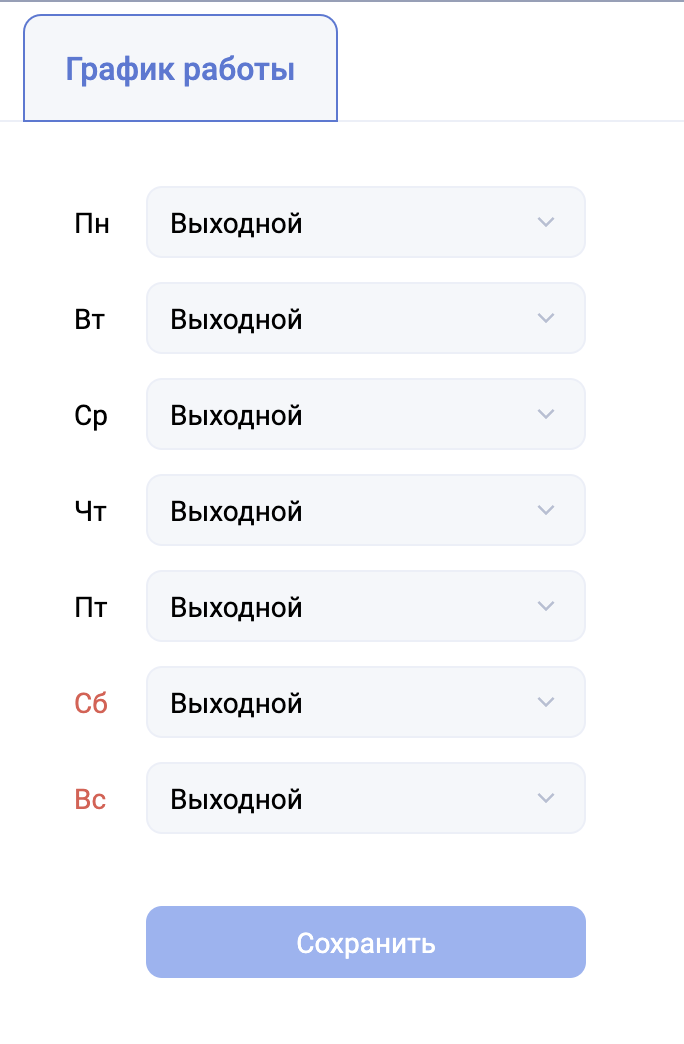Open the Пн schedule dropdown

point(365,222)
